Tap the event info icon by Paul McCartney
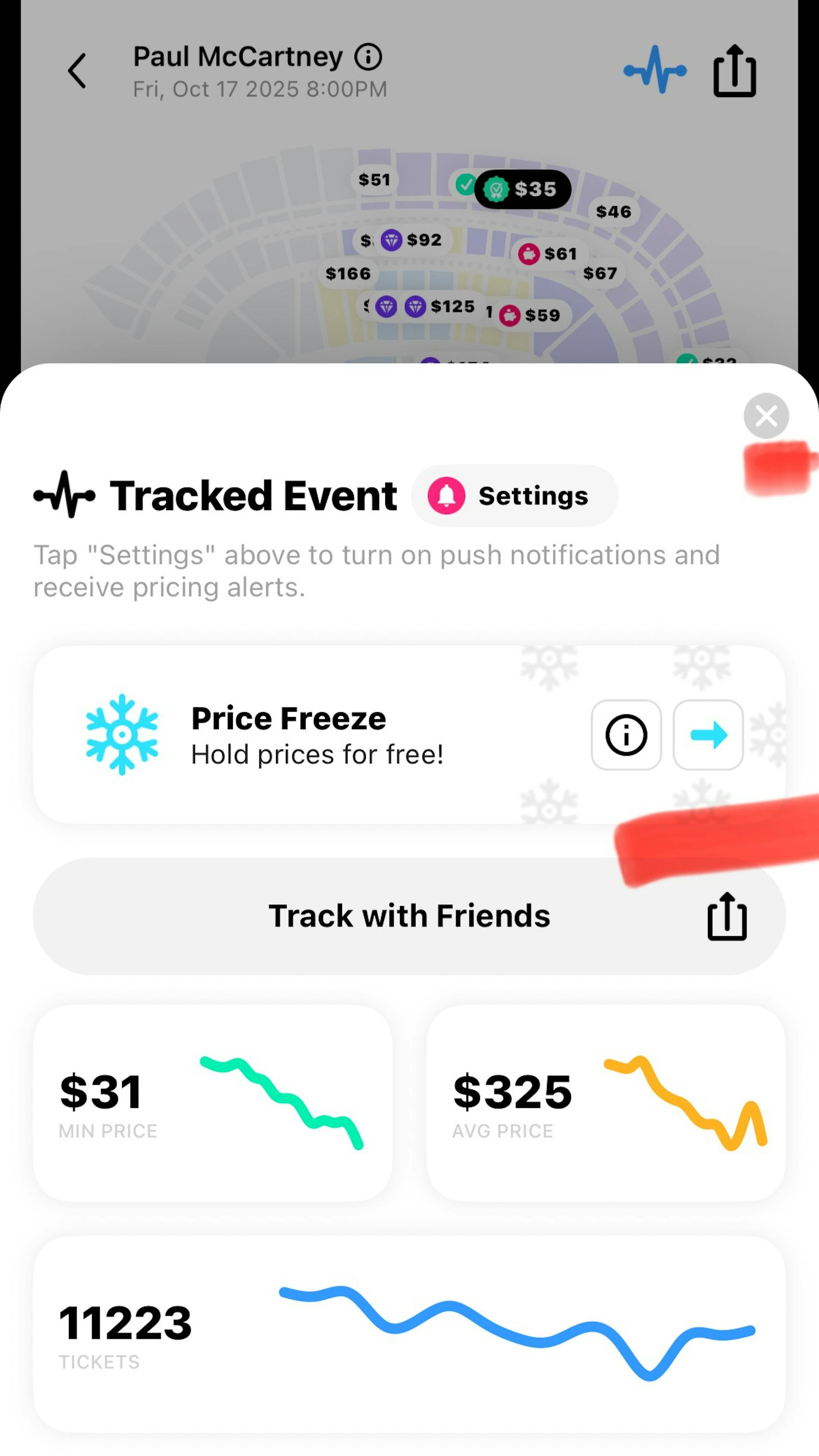This screenshot has width=819, height=1456. 368,57
